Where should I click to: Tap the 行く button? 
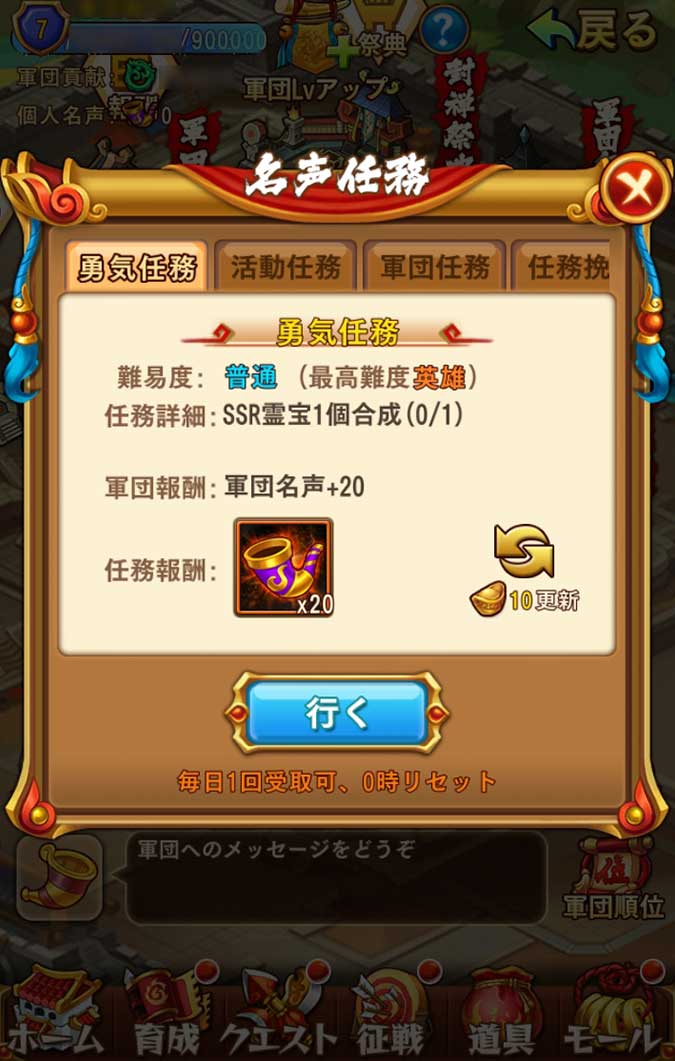pyautogui.click(x=337, y=713)
